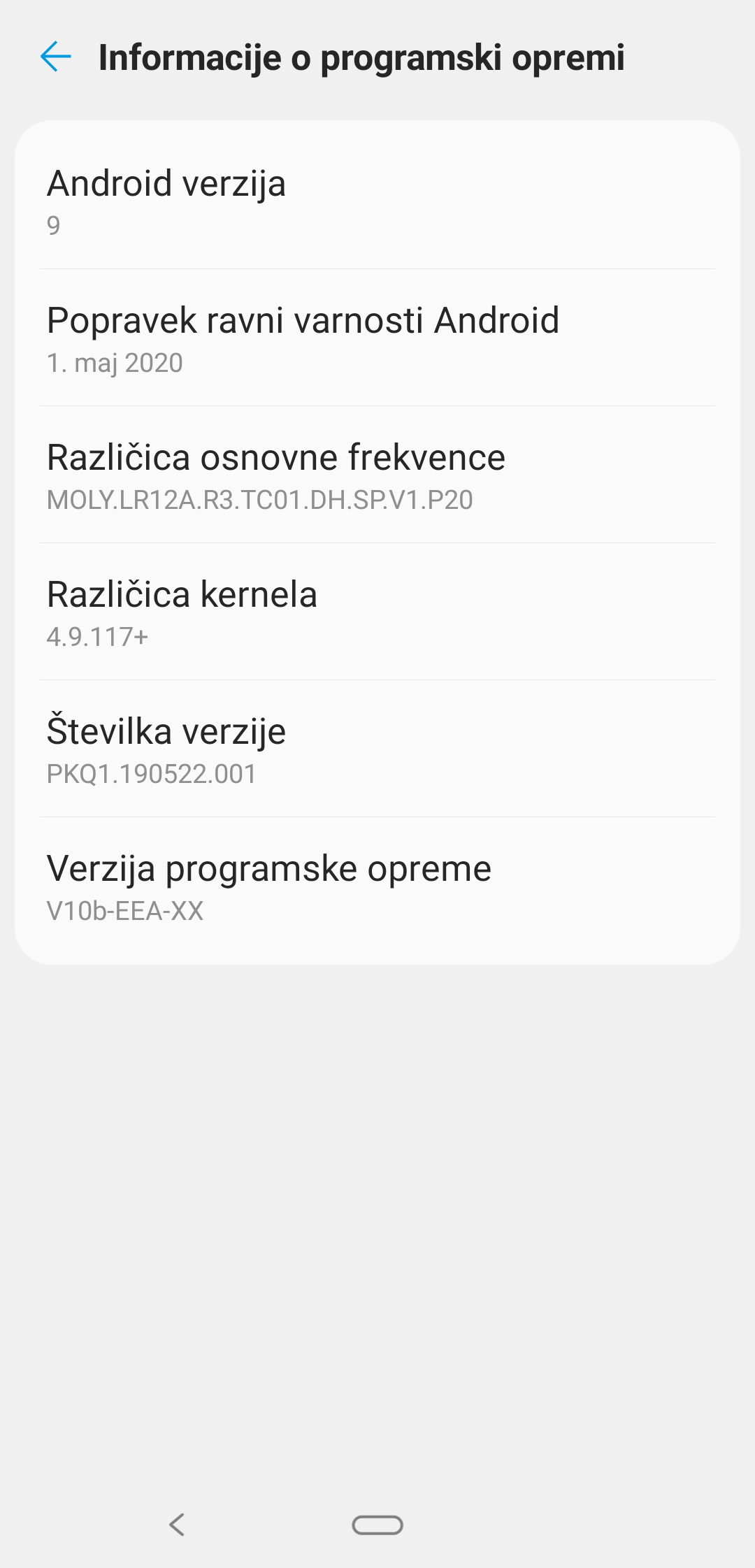Open Popravek ravni varnosti Android row
The width and height of the screenshot is (755, 1568).
point(377,338)
